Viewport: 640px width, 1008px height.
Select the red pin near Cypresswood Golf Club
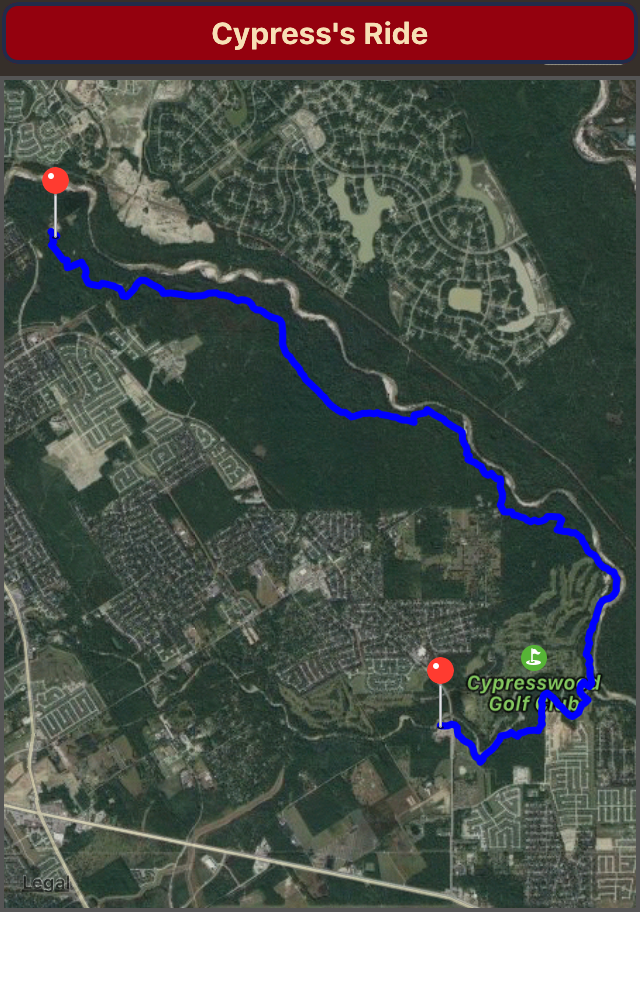click(x=440, y=671)
